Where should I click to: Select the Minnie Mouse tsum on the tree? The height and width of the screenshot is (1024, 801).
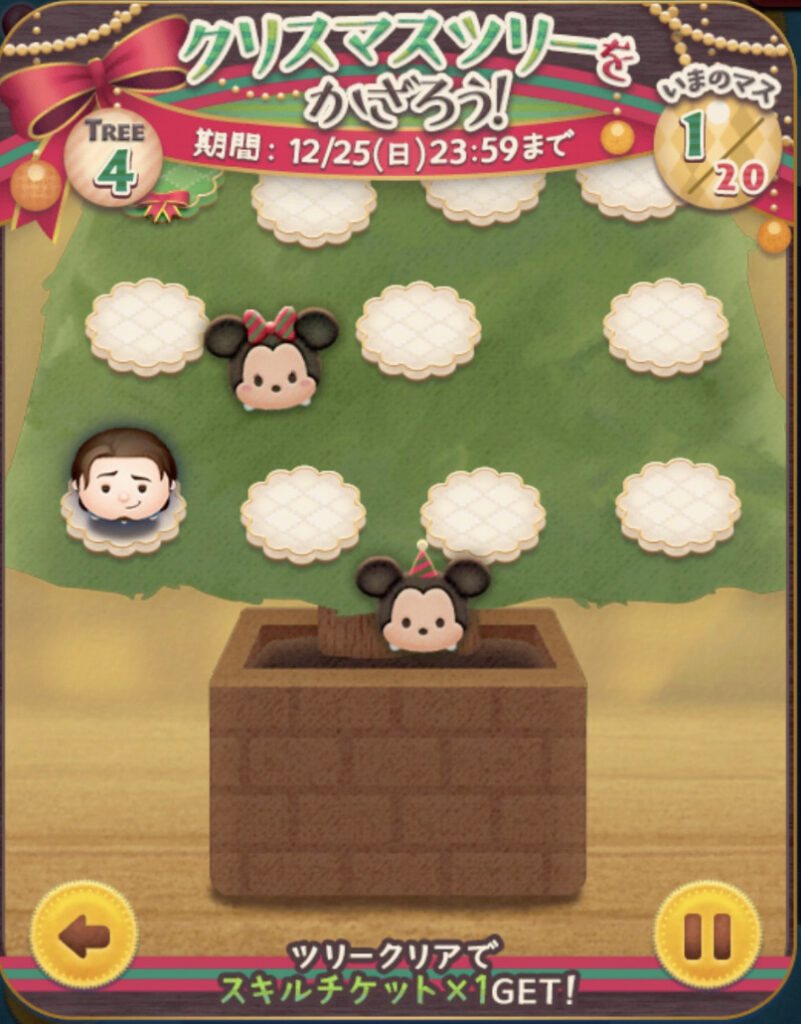[x=273, y=360]
